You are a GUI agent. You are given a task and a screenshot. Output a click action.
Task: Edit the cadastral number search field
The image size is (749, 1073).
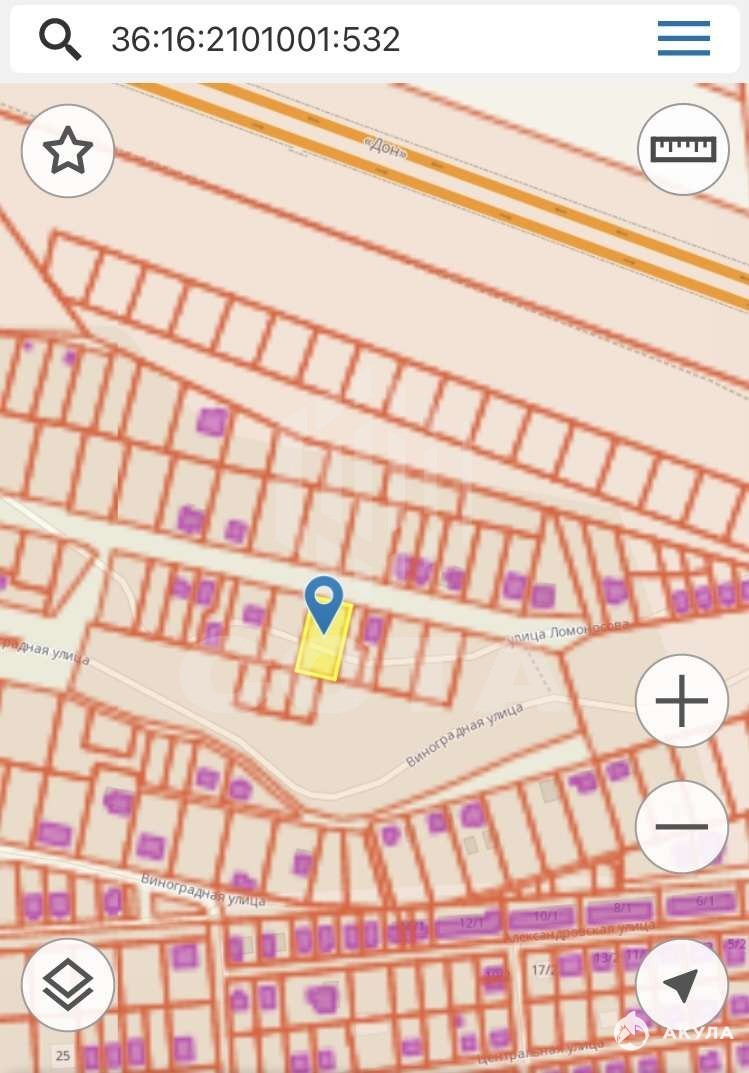pos(300,39)
